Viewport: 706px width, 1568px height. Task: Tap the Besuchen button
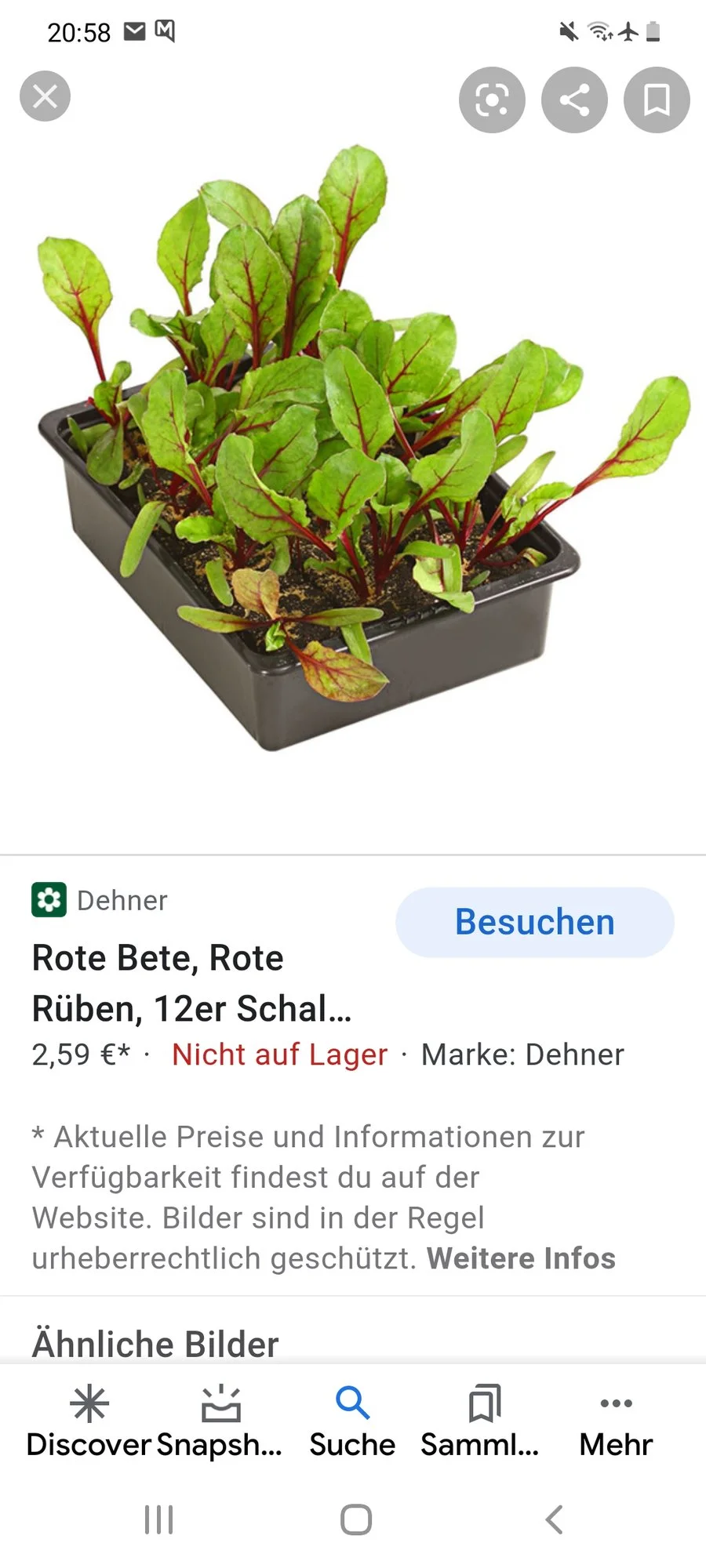click(534, 922)
